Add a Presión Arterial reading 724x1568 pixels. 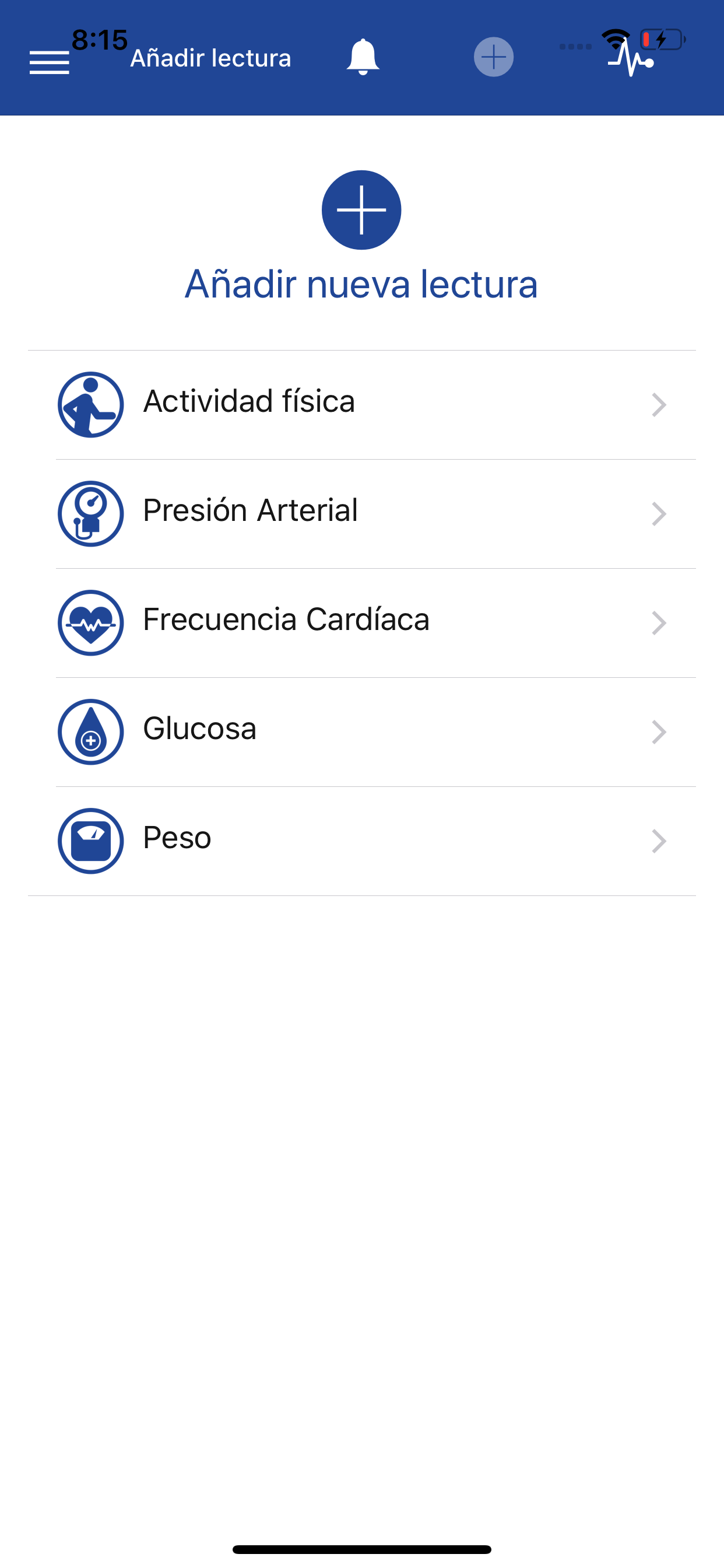362,514
